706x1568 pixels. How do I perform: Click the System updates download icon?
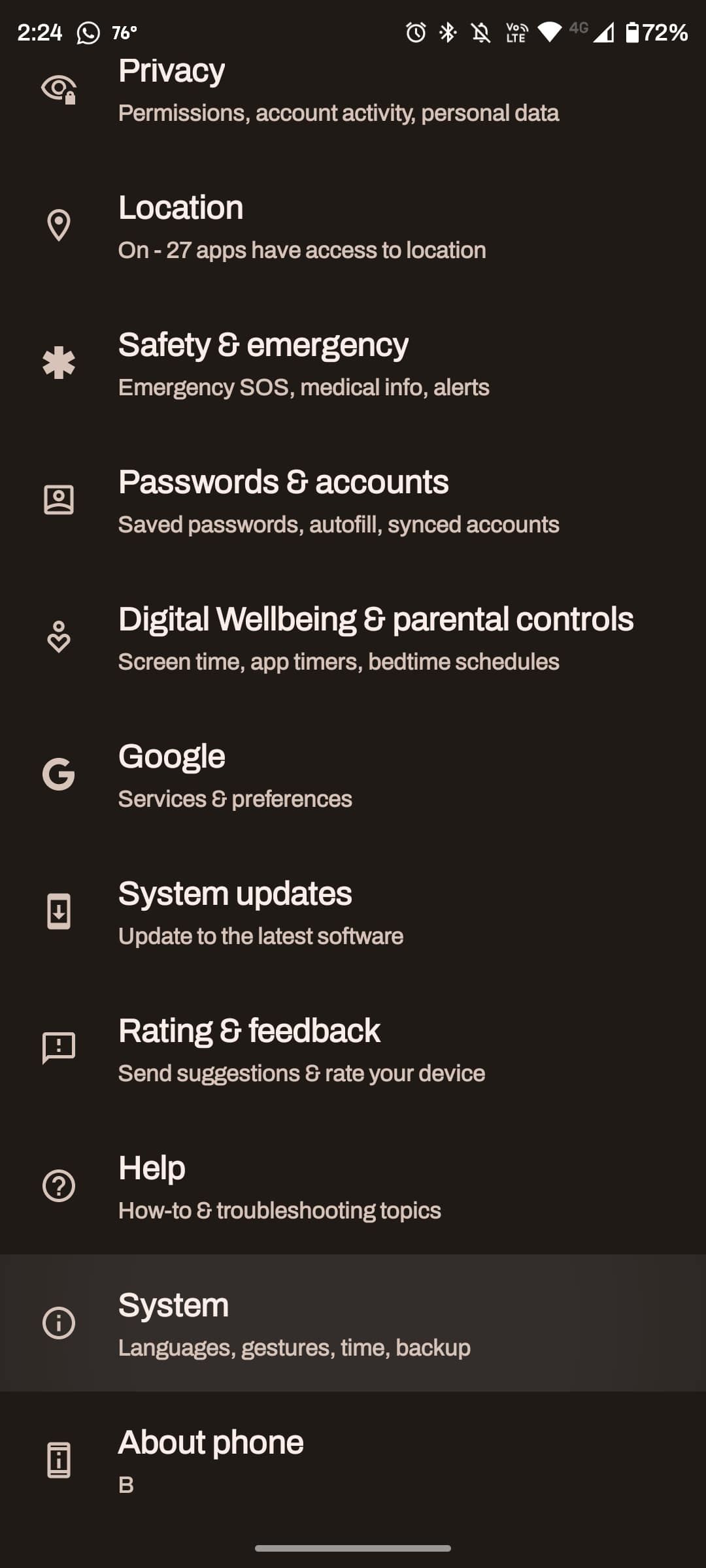pos(59,913)
